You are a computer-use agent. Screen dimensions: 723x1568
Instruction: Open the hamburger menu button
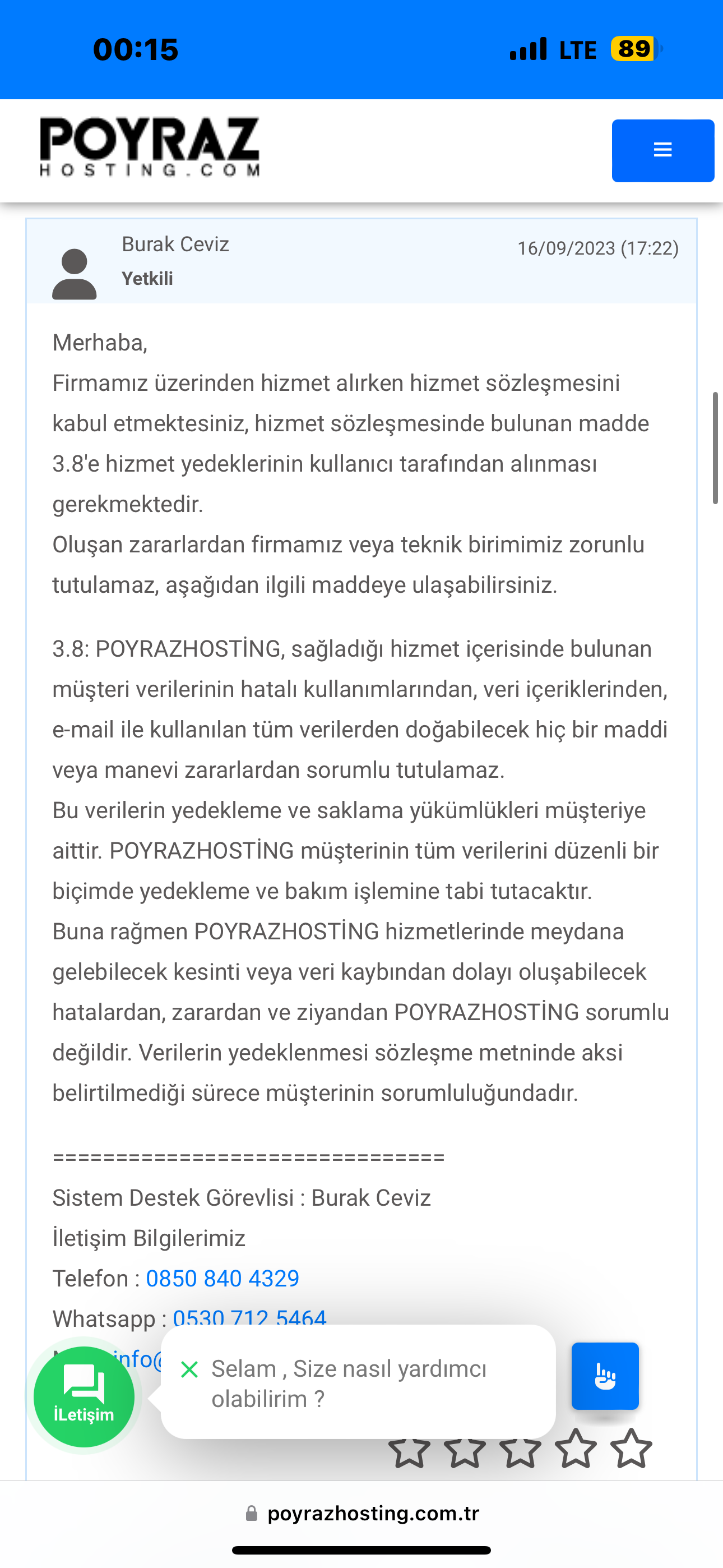coord(662,150)
